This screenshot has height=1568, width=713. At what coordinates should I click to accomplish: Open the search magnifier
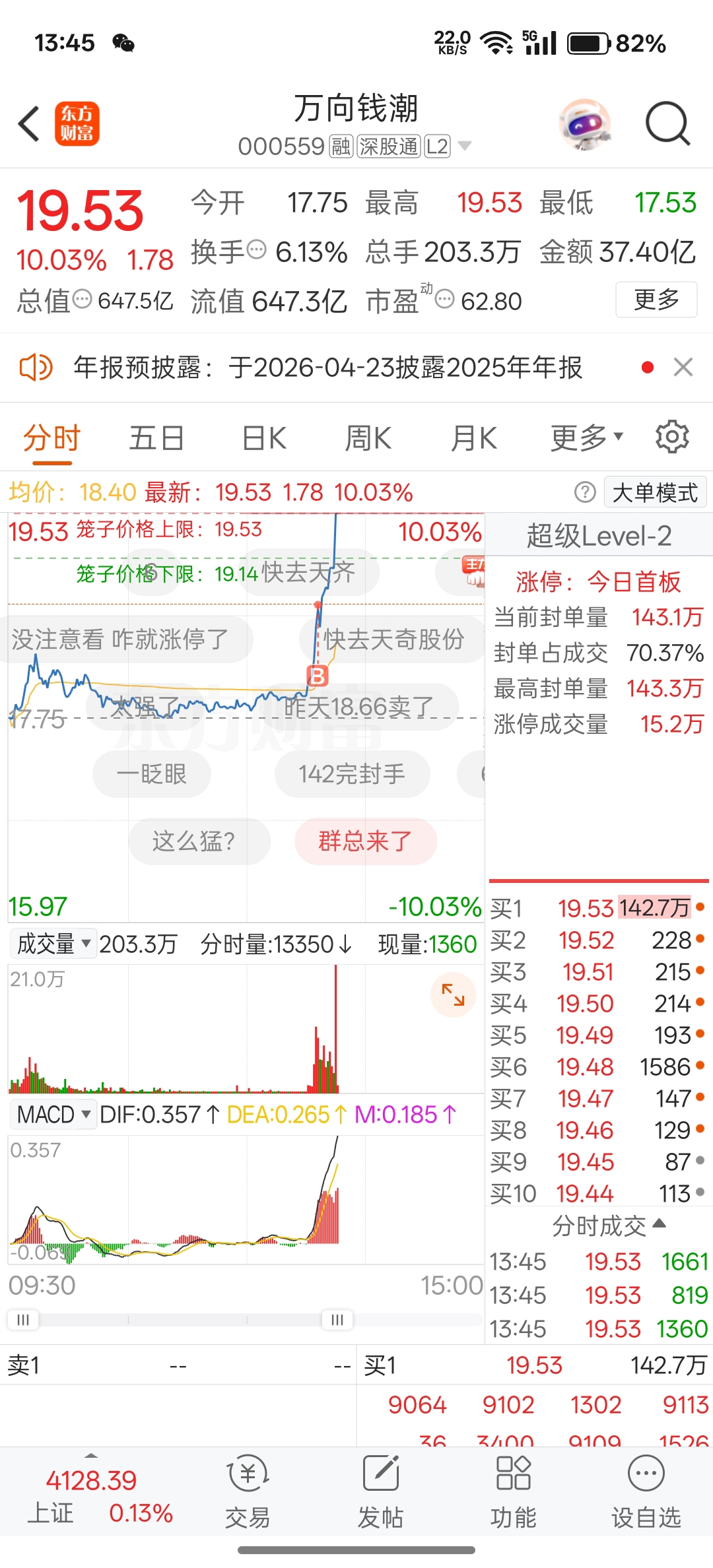pos(667,123)
